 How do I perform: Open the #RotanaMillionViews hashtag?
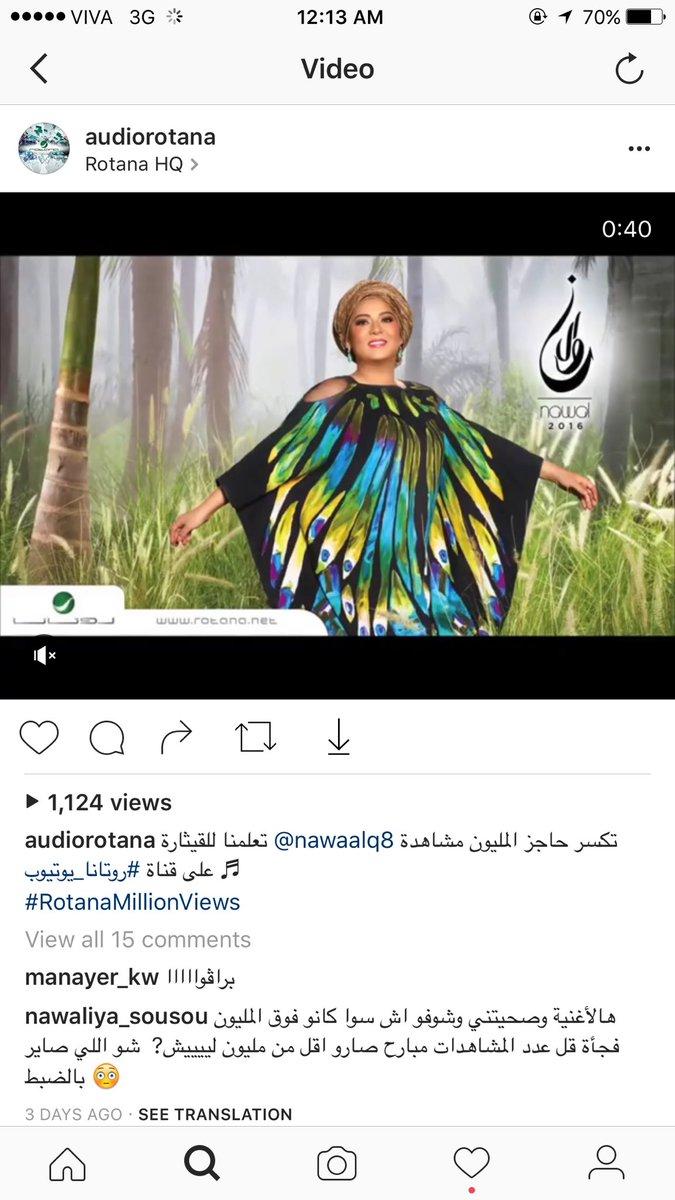point(132,902)
